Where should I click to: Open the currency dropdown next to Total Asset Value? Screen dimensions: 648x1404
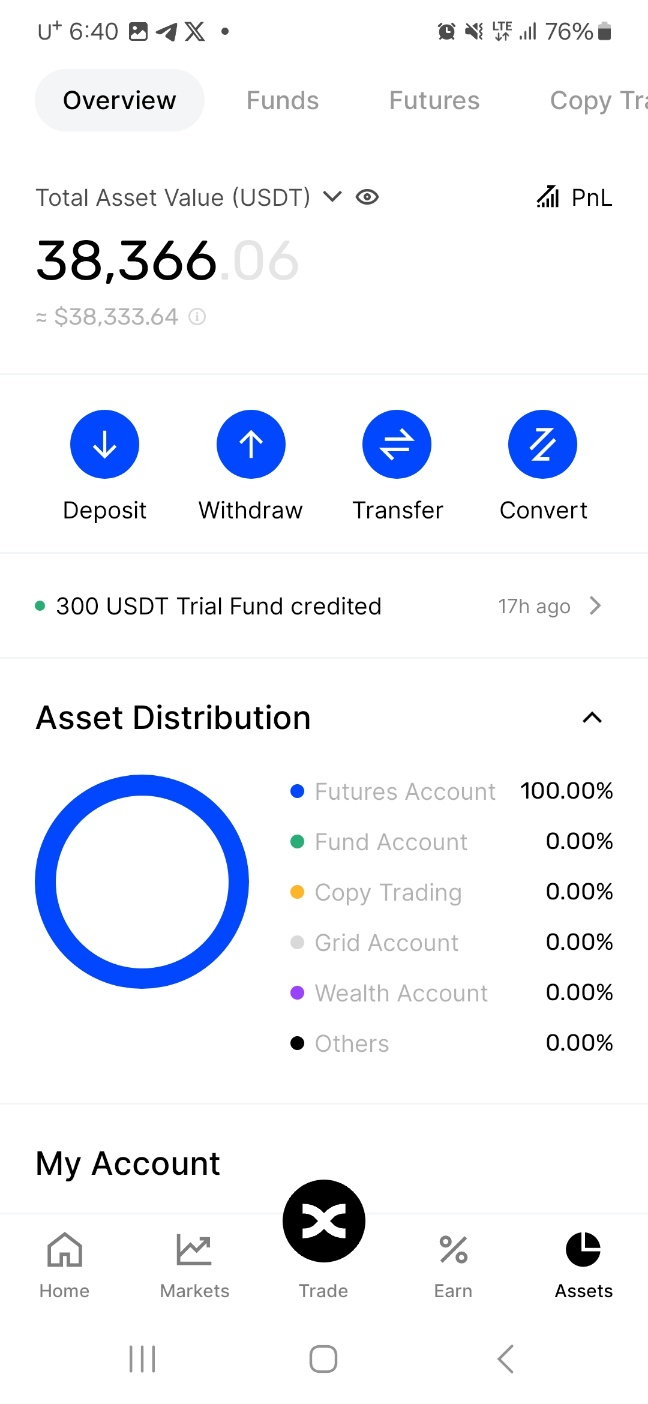(x=332, y=197)
